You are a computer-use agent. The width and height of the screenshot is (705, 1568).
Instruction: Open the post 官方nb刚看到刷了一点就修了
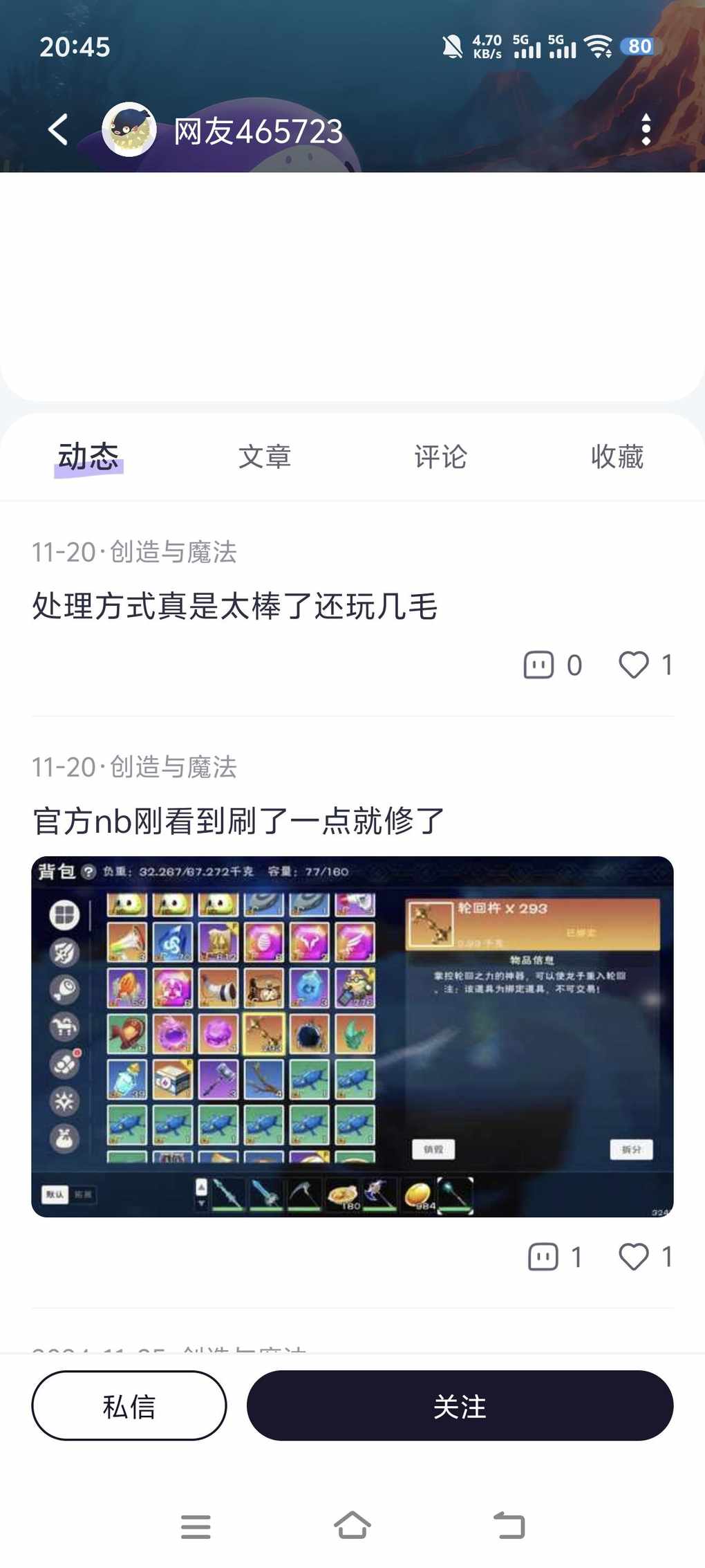(x=238, y=820)
